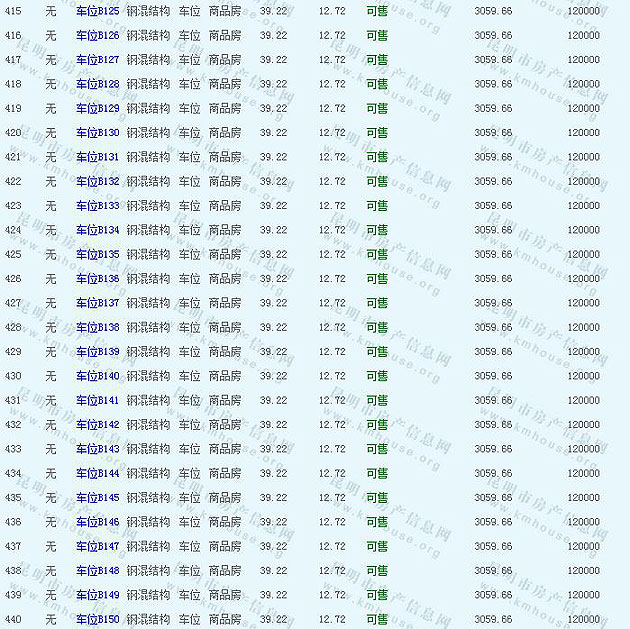Tap the 车位B140 link
This screenshot has width=630, height=629.
(x=97, y=376)
